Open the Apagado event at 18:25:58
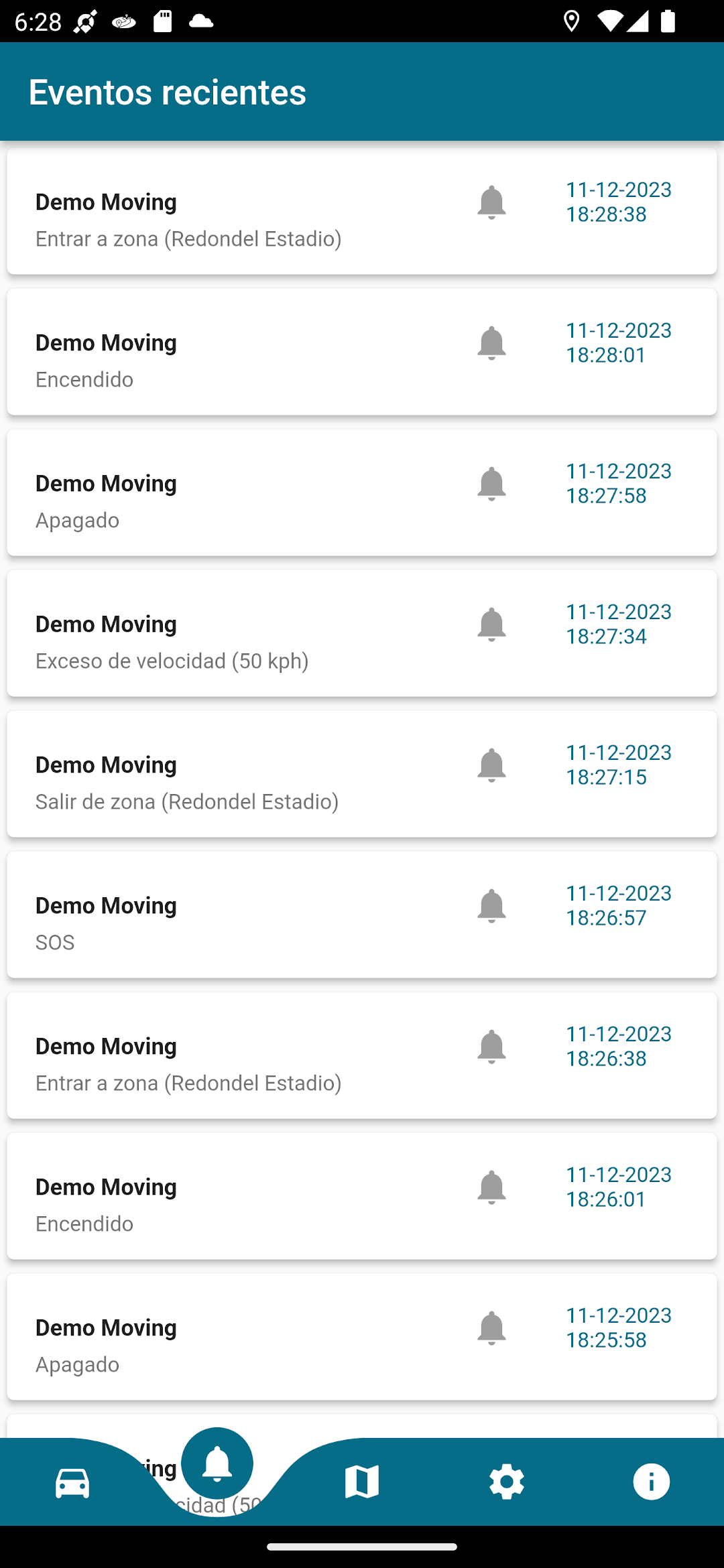 point(362,1337)
